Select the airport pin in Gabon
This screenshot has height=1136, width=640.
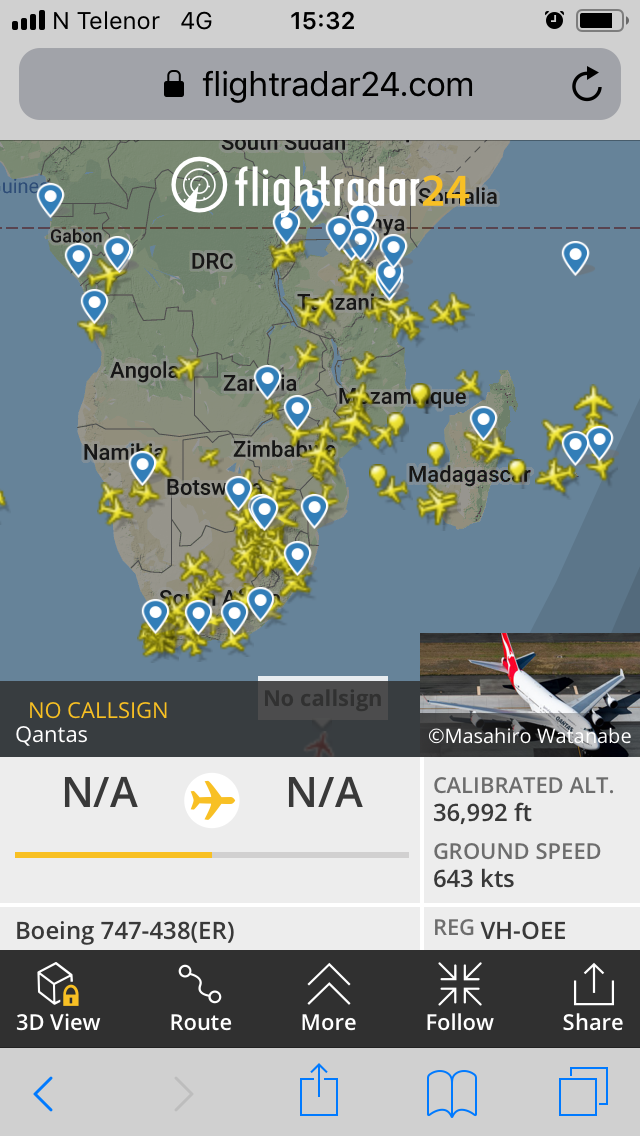coord(78,259)
